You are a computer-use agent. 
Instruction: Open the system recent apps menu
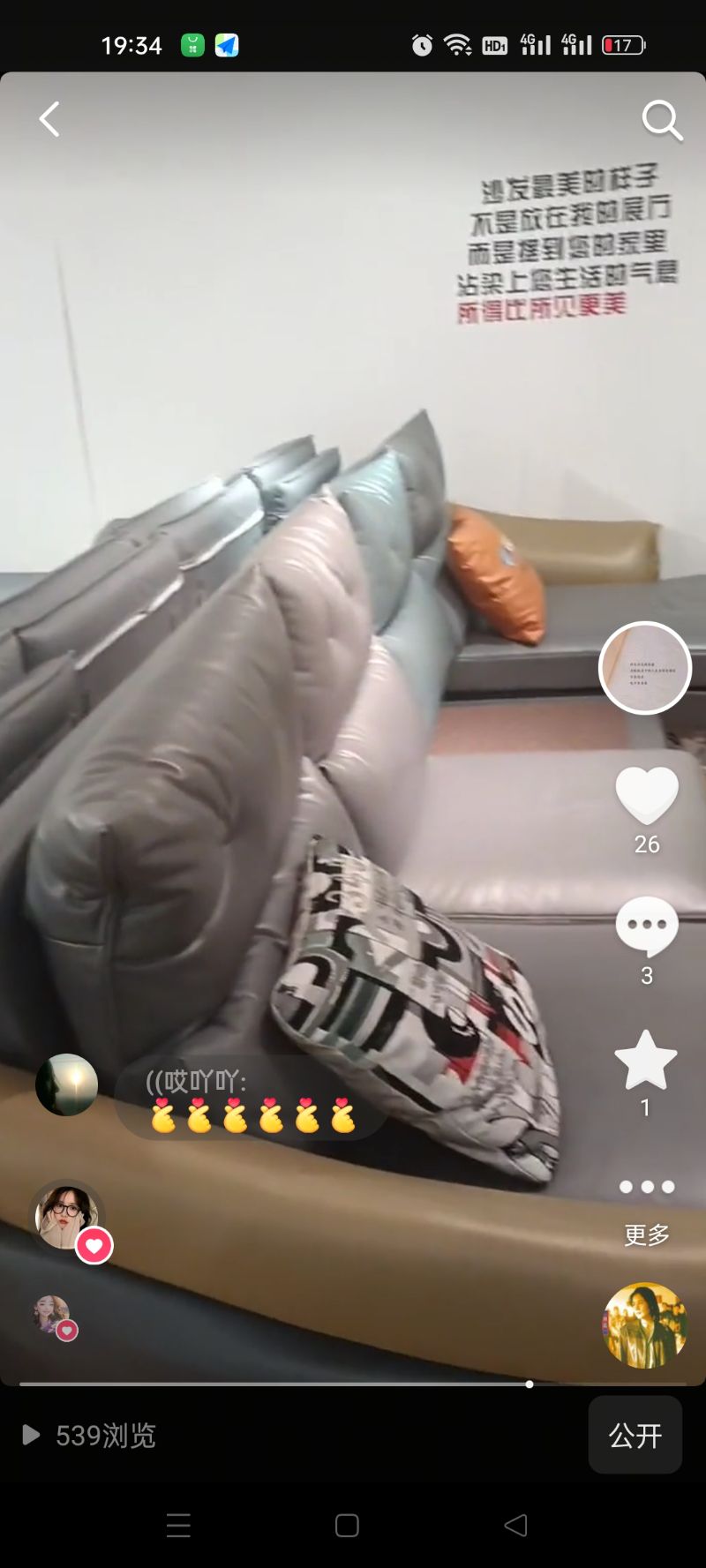(178, 1526)
